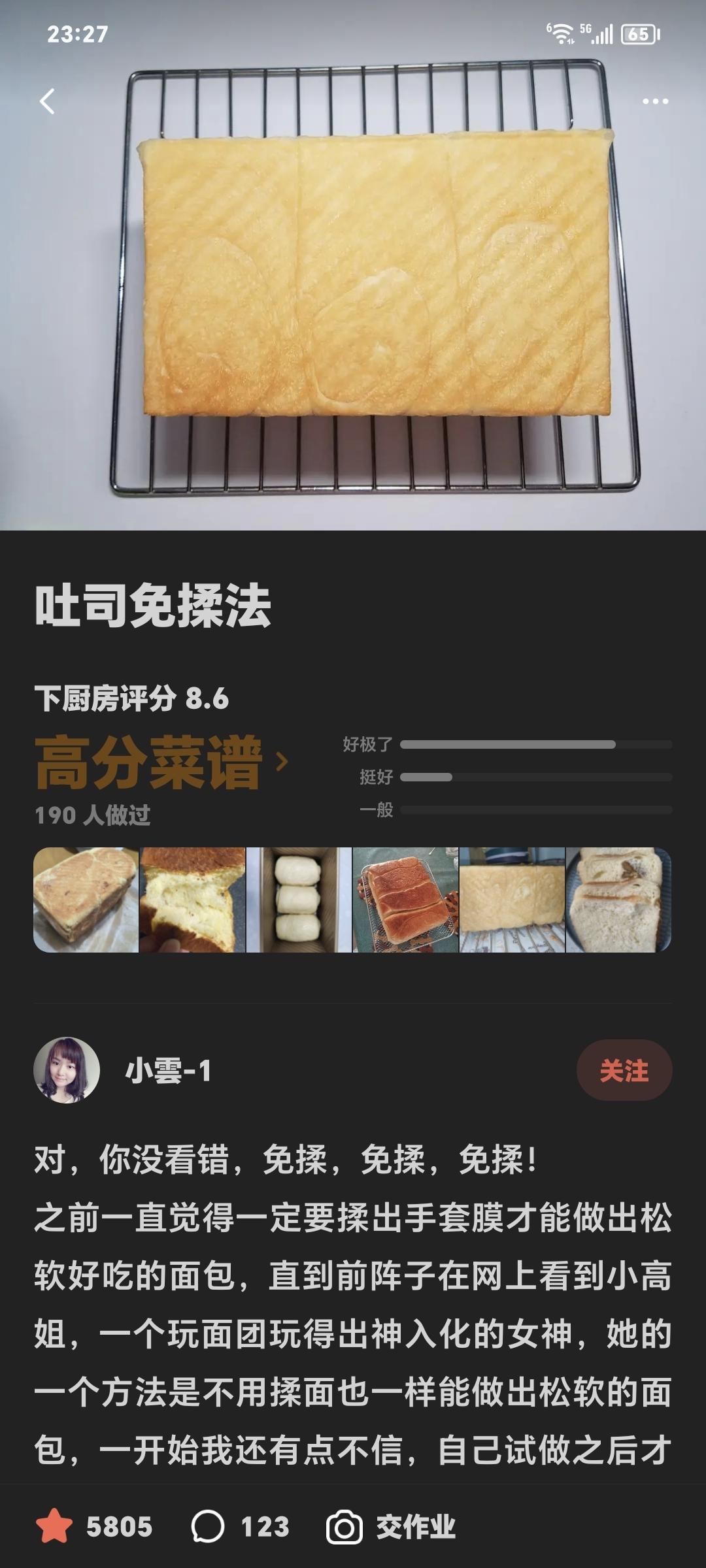View the photo of three dough rolls
This screenshot has width=706, height=1568.
click(299, 900)
